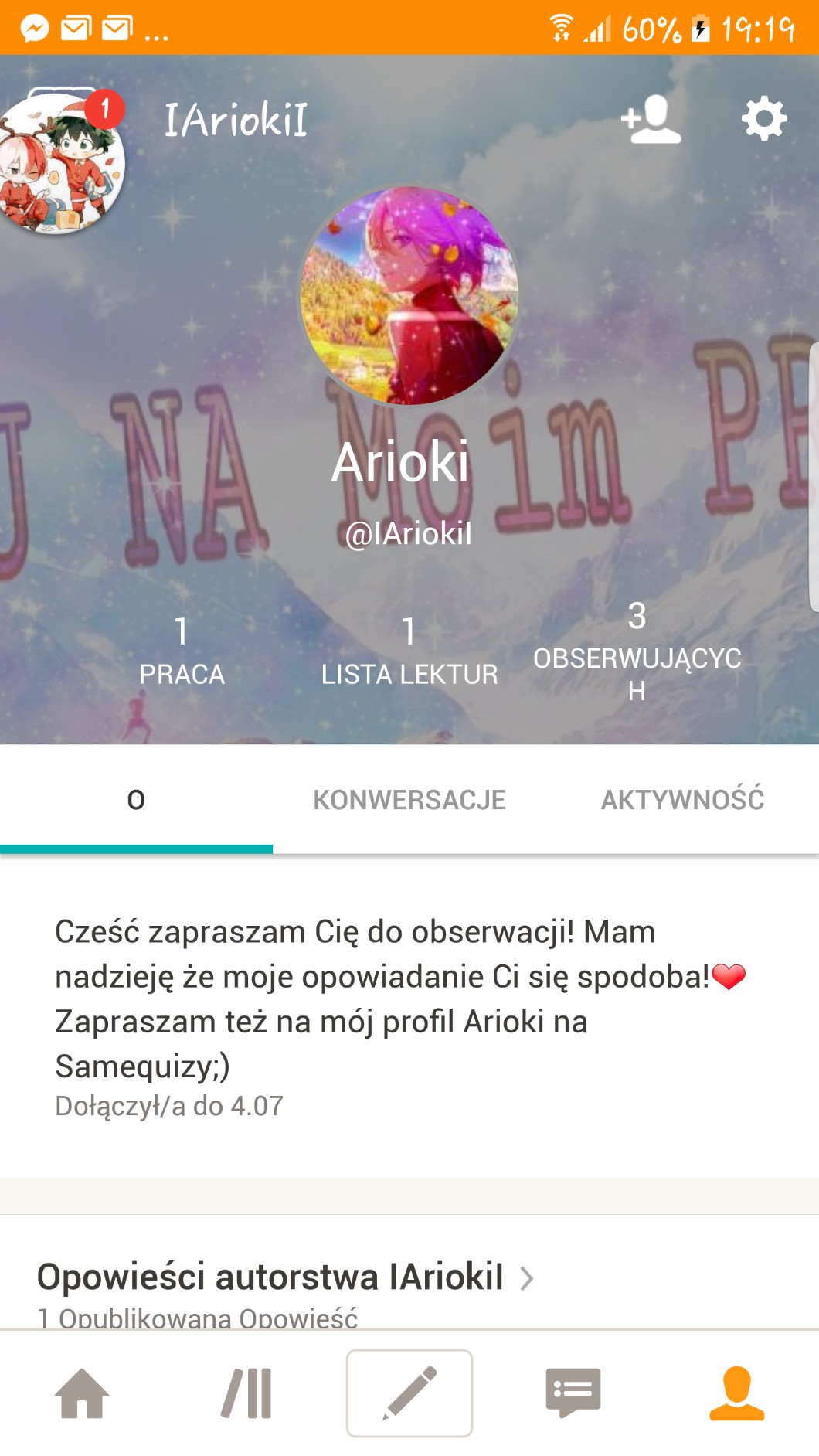Start writing with the pencil button
The image size is (819, 1456).
click(x=409, y=1393)
